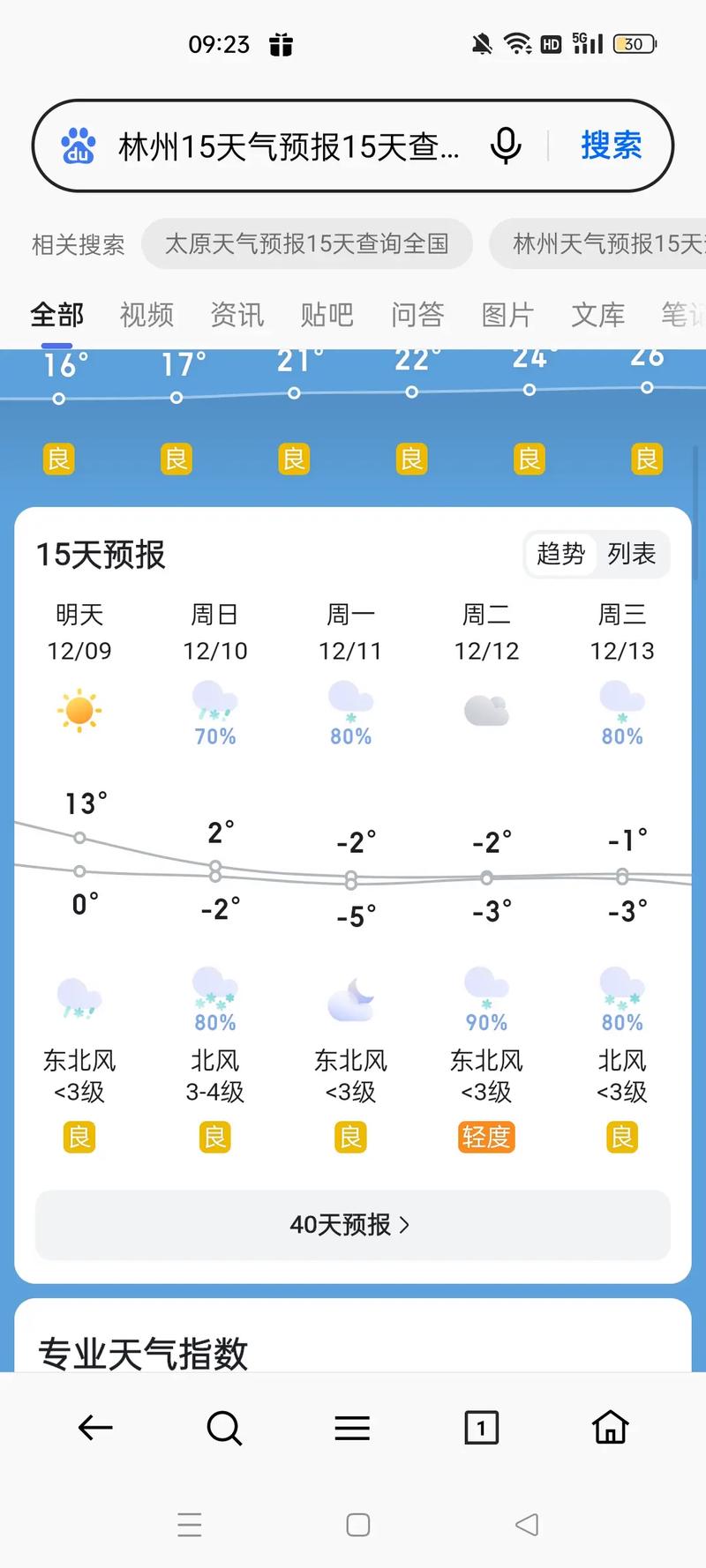
Task: Open the menu icon in bottom bar
Action: tap(352, 1429)
